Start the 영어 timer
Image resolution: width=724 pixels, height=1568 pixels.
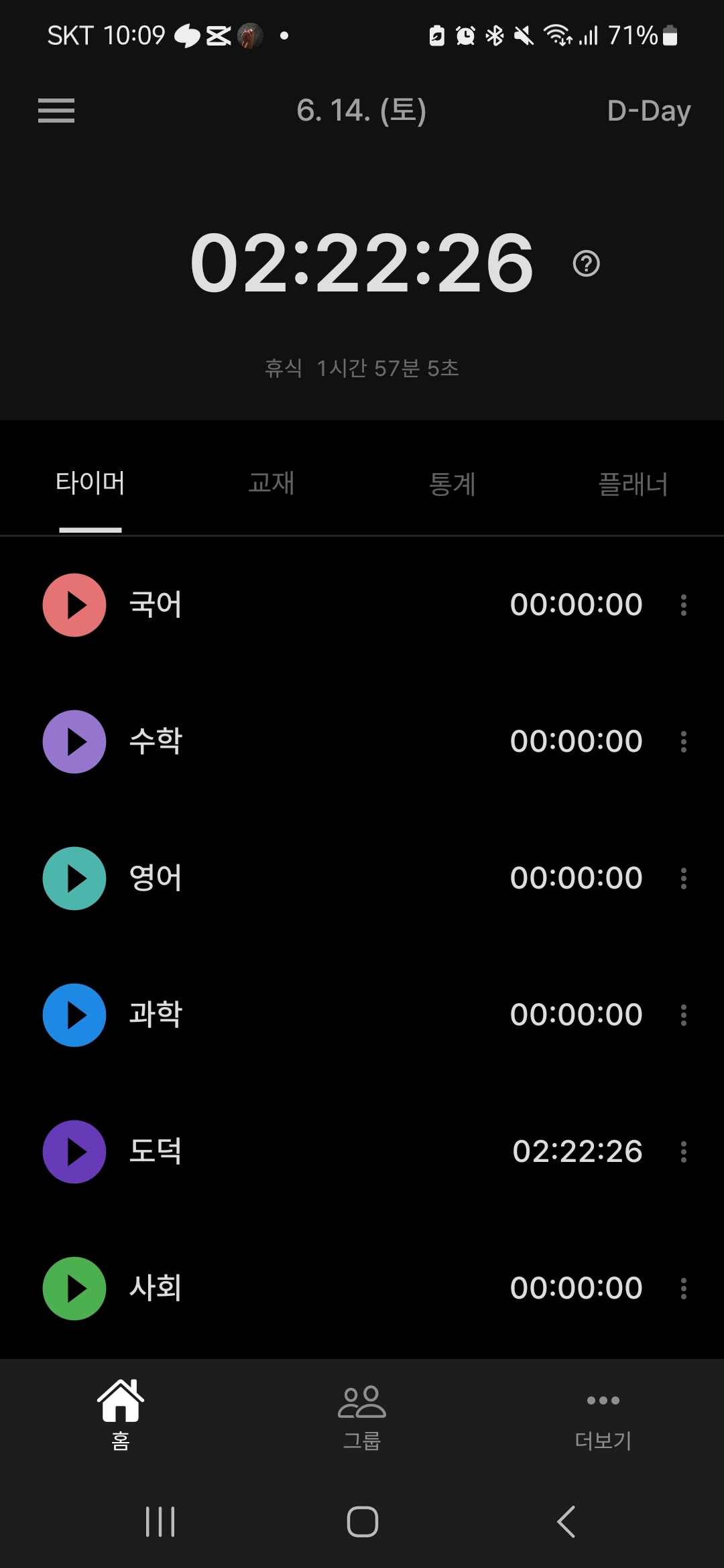(74, 878)
